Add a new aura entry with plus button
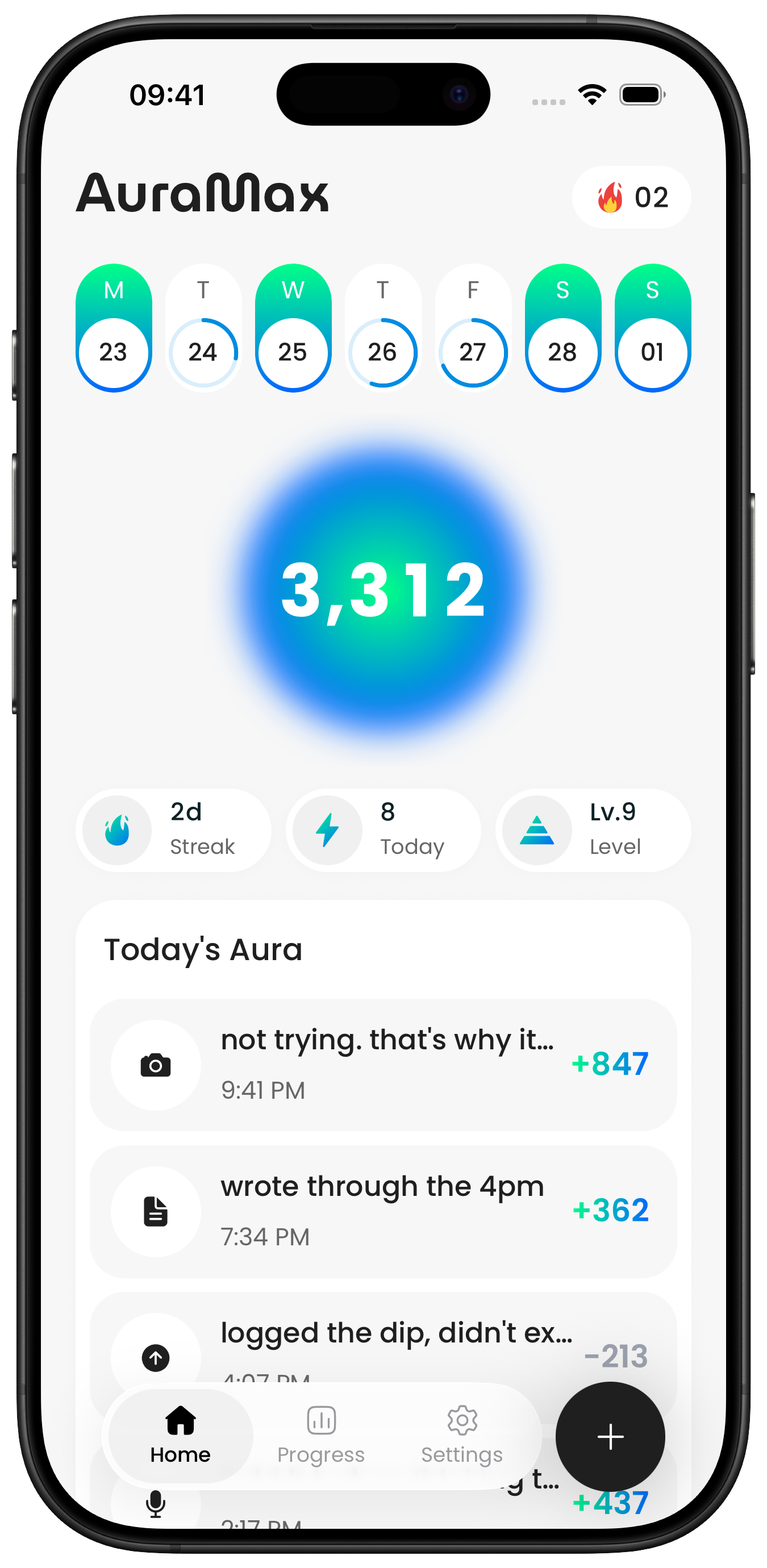 [x=610, y=1437]
